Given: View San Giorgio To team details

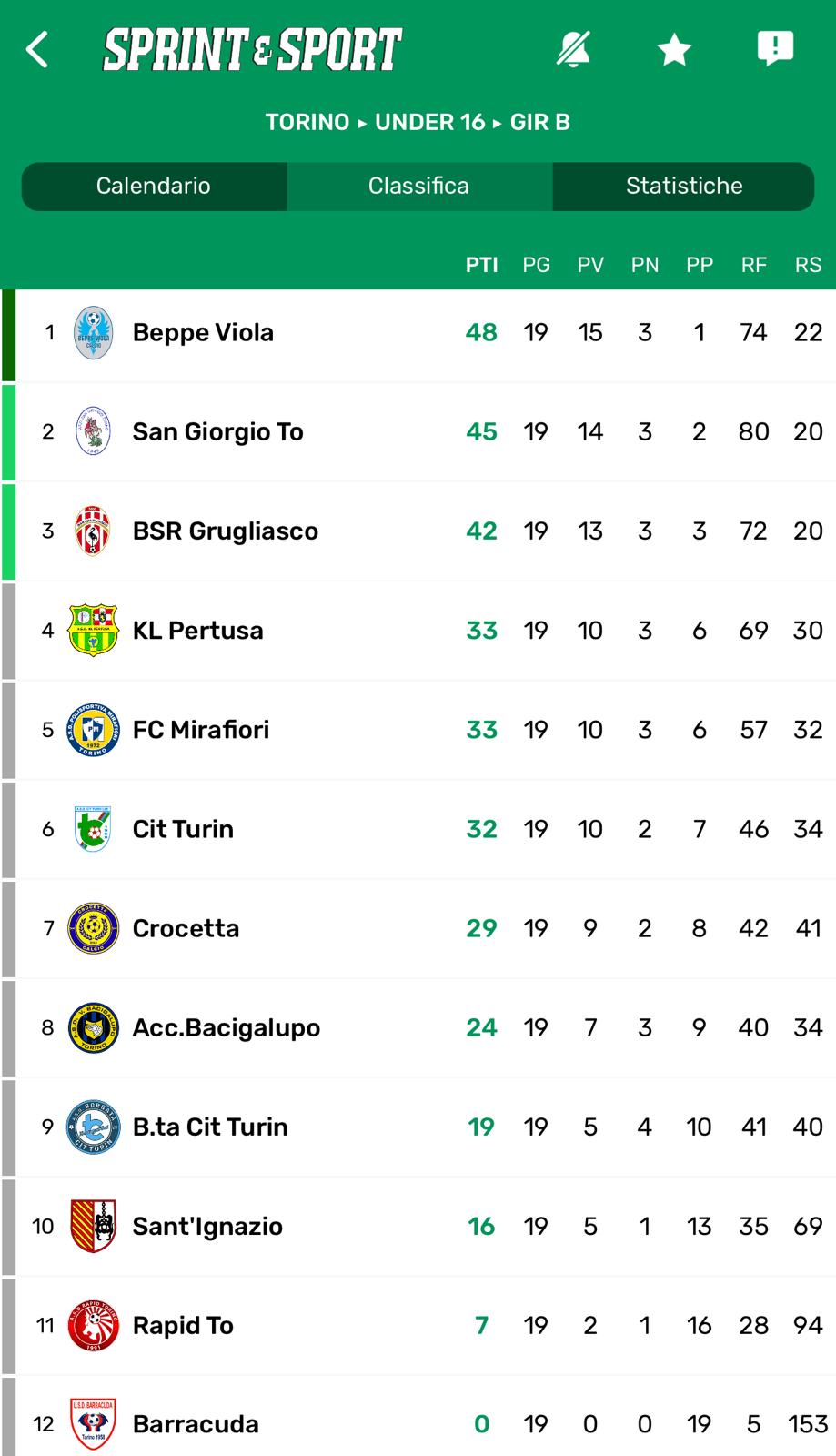Looking at the screenshot, I should [x=418, y=432].
